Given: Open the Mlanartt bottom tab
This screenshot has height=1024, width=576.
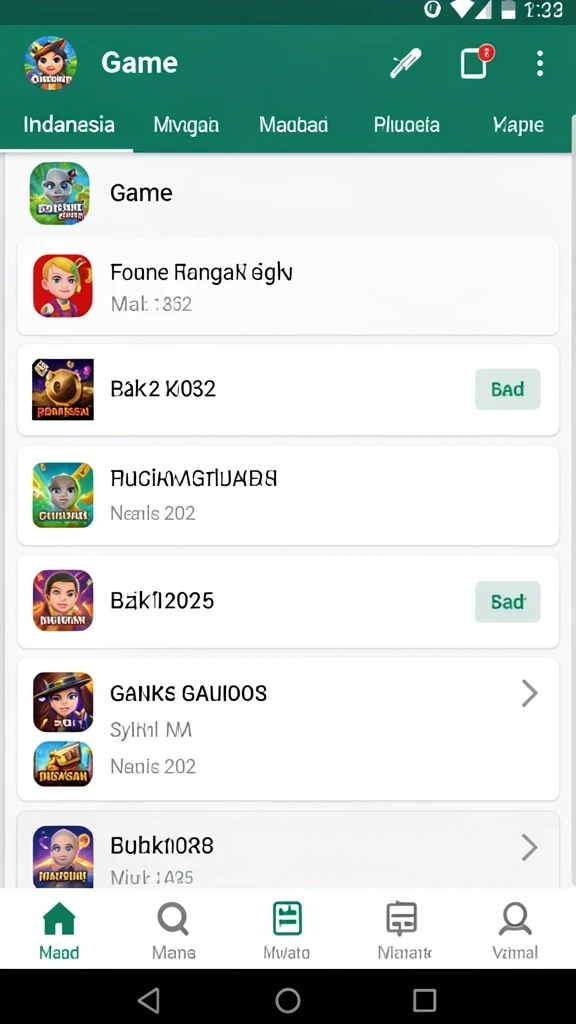Looking at the screenshot, I should pos(404,931).
